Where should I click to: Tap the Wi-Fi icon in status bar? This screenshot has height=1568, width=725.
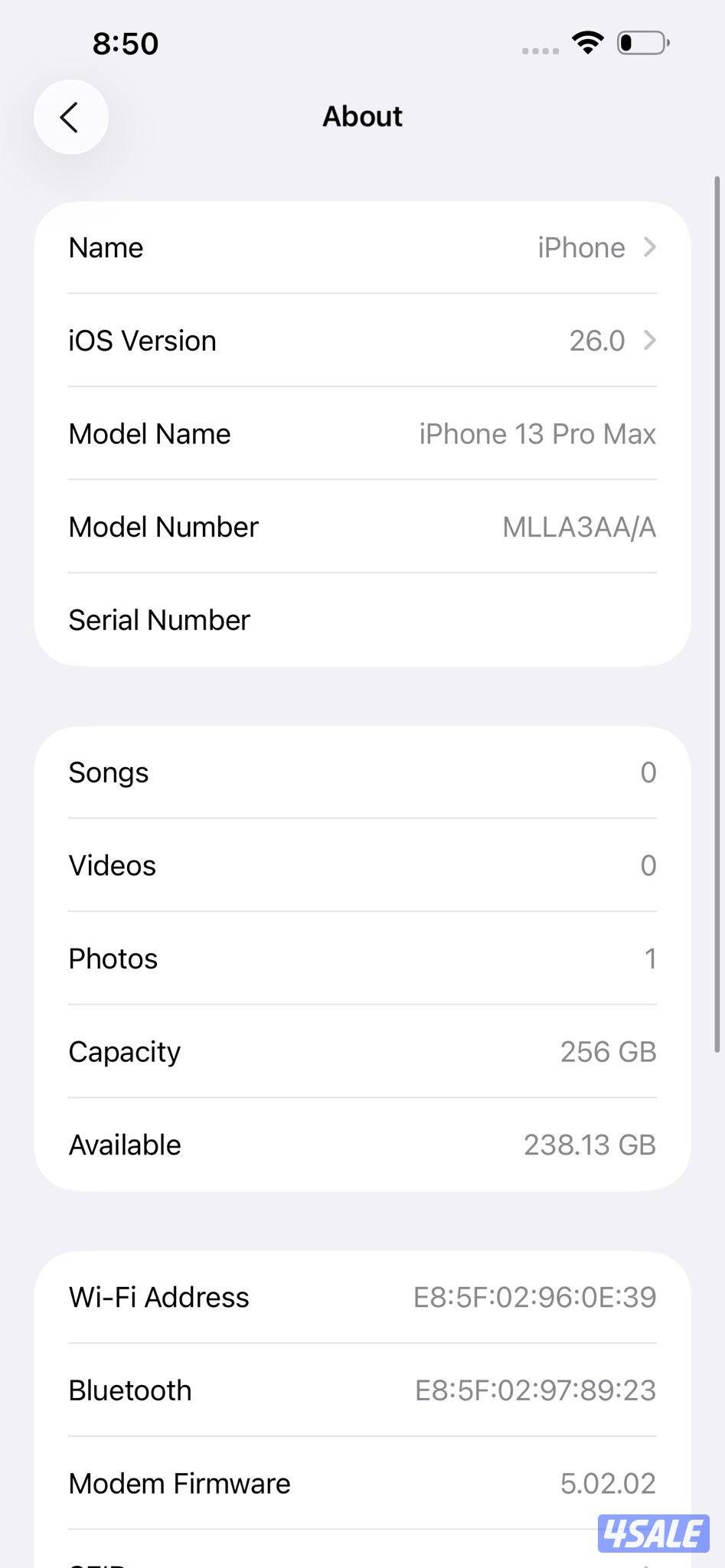(586, 44)
